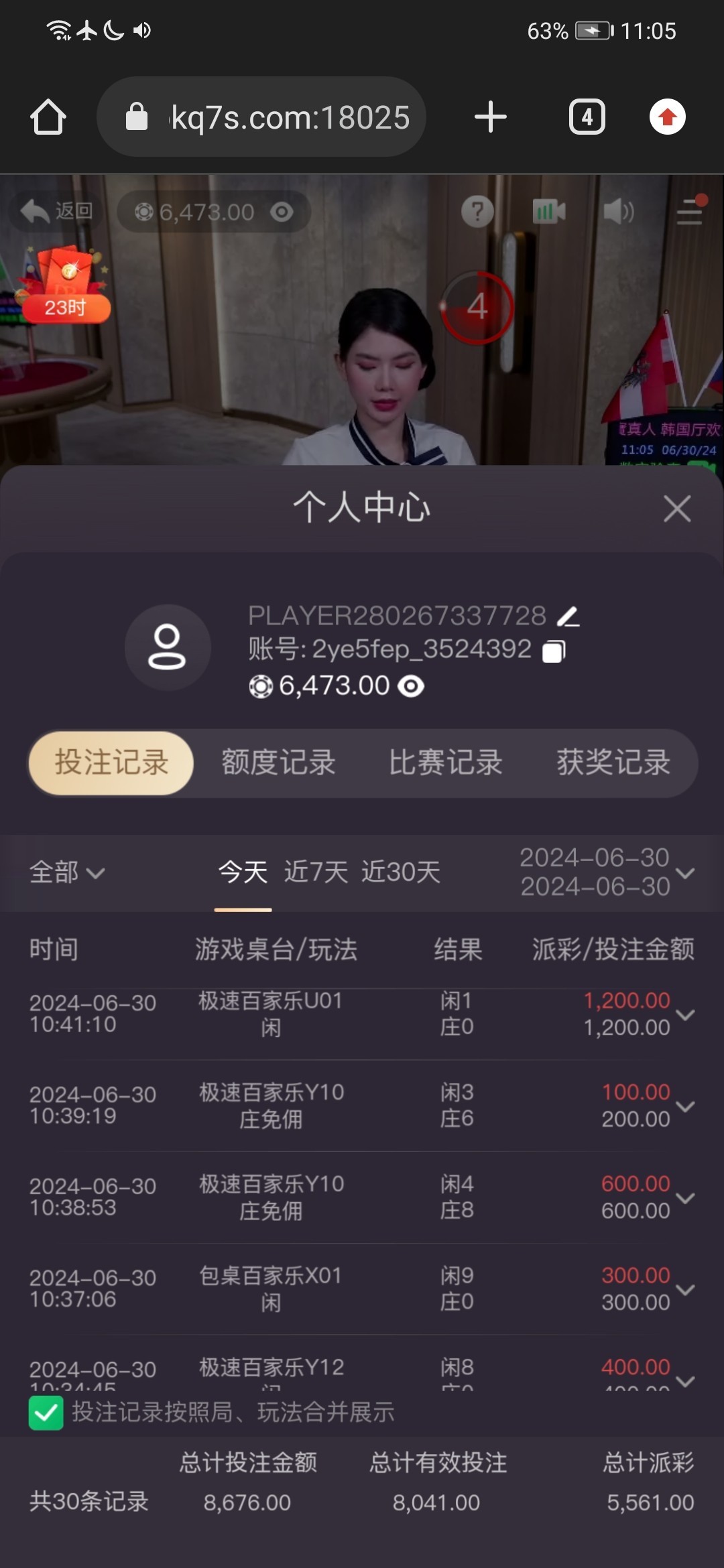Uncheck 投注记录按照局、玩法合并展示
This screenshot has height=1568, width=724.
(46, 1413)
